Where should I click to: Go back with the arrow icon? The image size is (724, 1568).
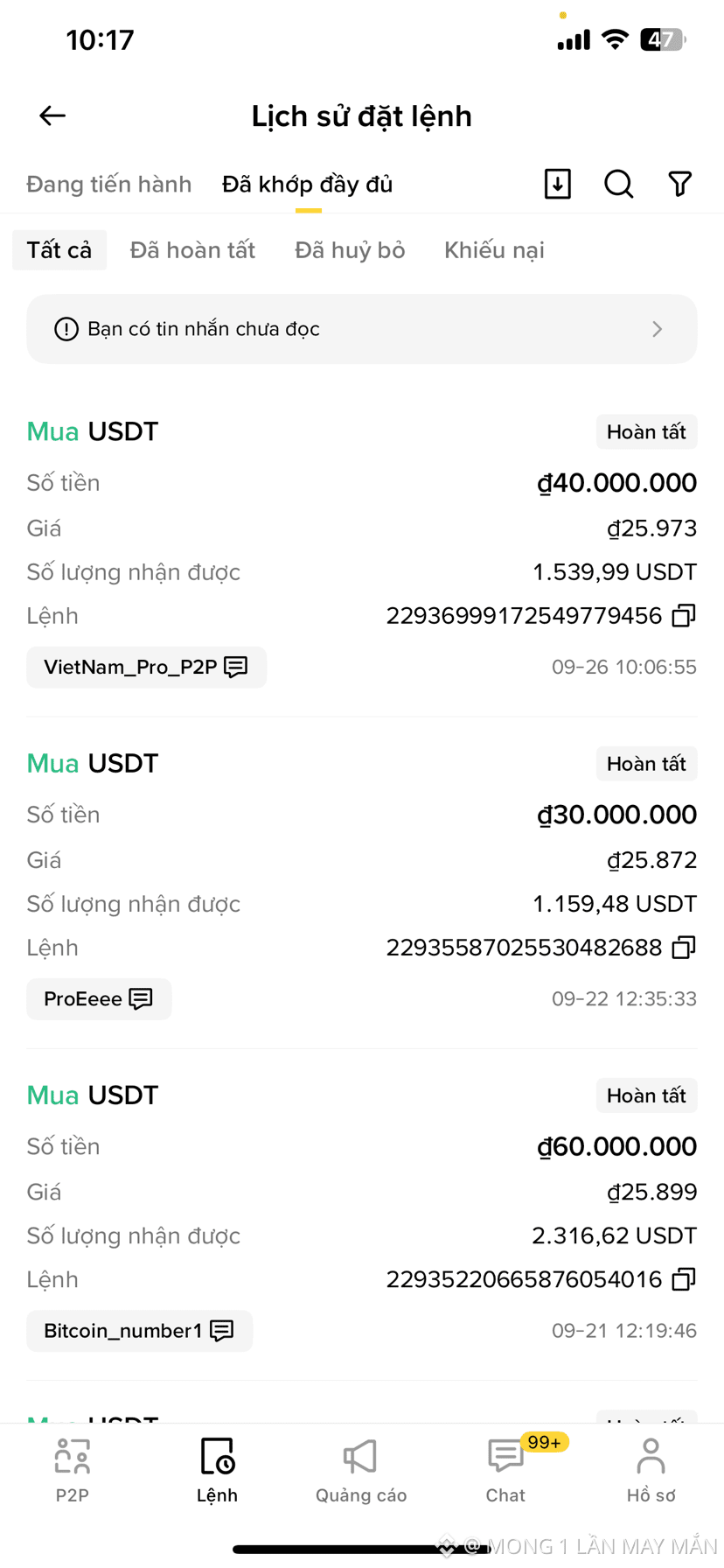52,115
